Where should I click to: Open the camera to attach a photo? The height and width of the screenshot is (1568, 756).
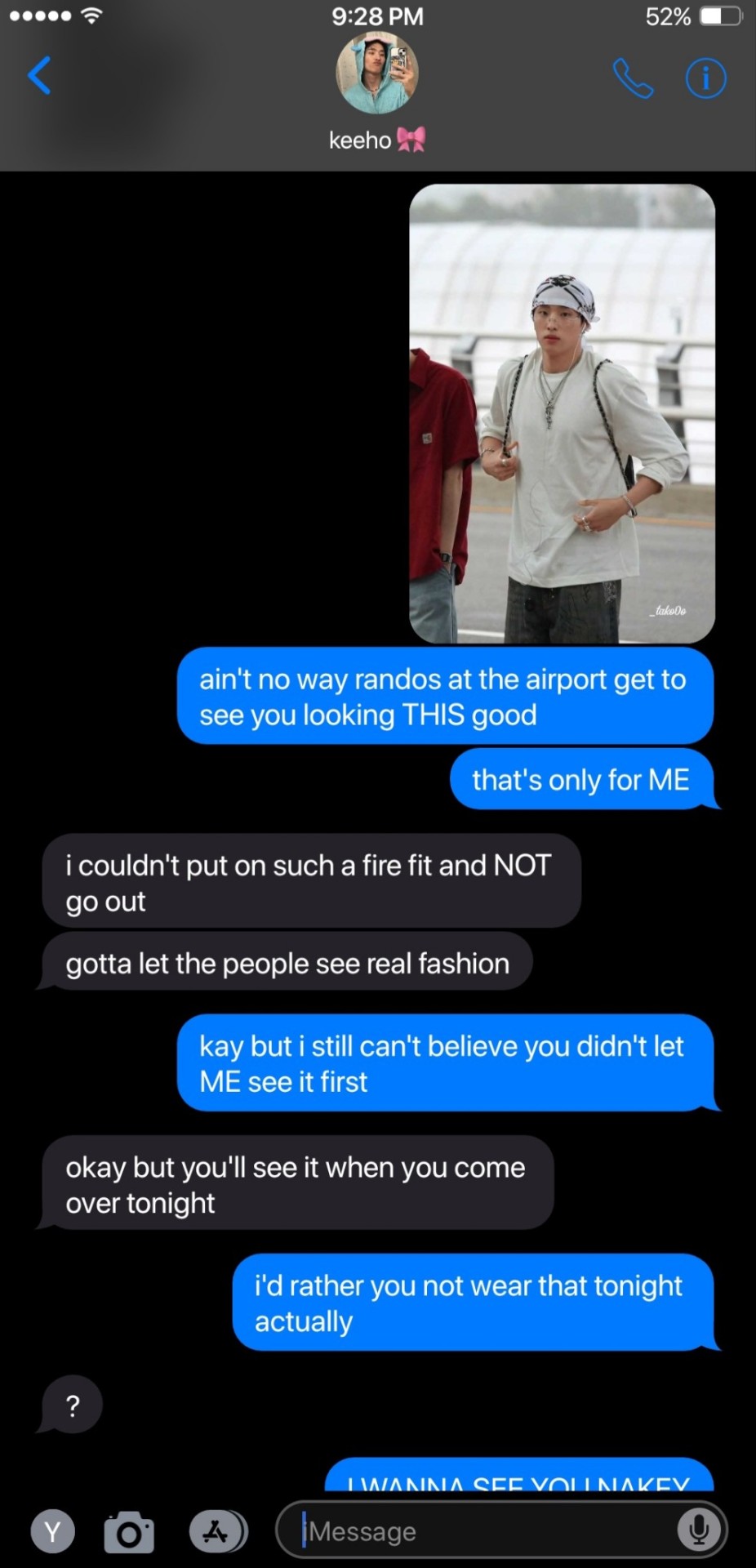[x=129, y=1532]
